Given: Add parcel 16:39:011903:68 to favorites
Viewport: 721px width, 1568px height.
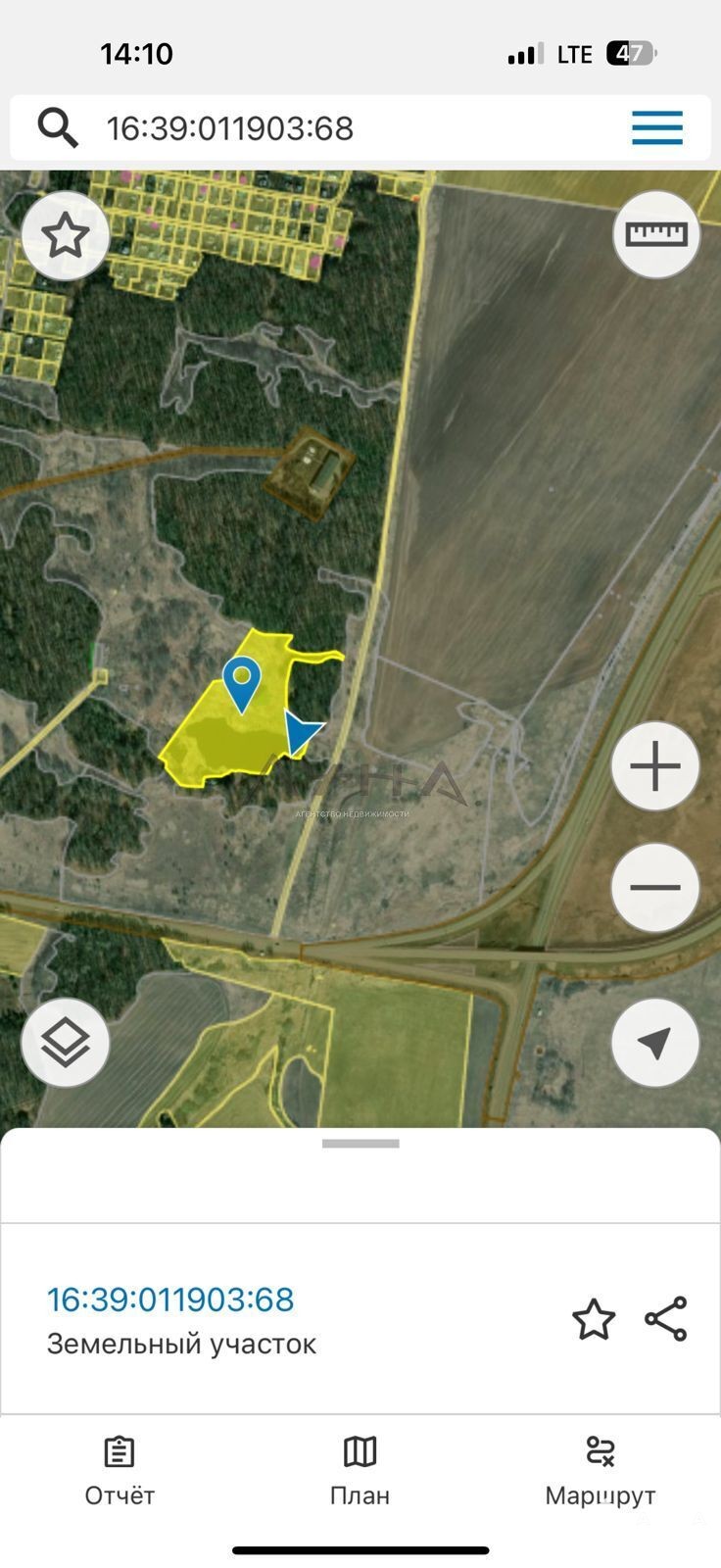Looking at the screenshot, I should click(594, 1319).
